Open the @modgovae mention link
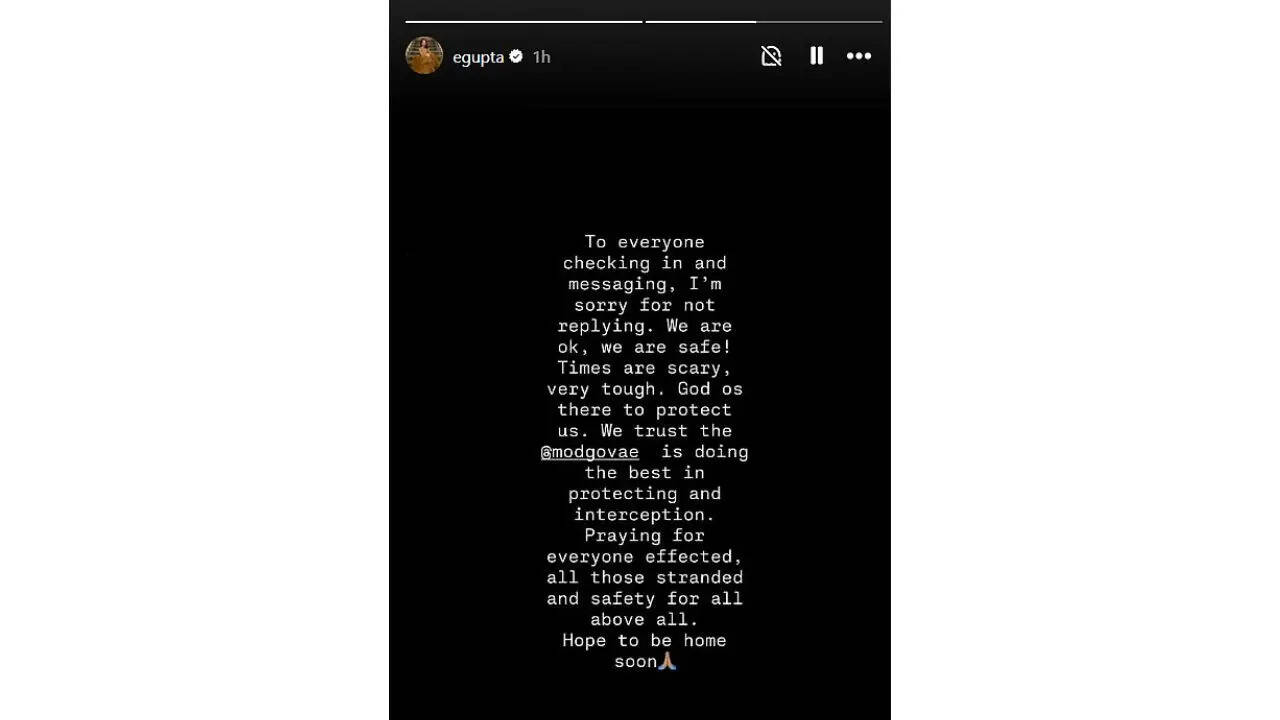This screenshot has width=1280, height=720. [589, 452]
